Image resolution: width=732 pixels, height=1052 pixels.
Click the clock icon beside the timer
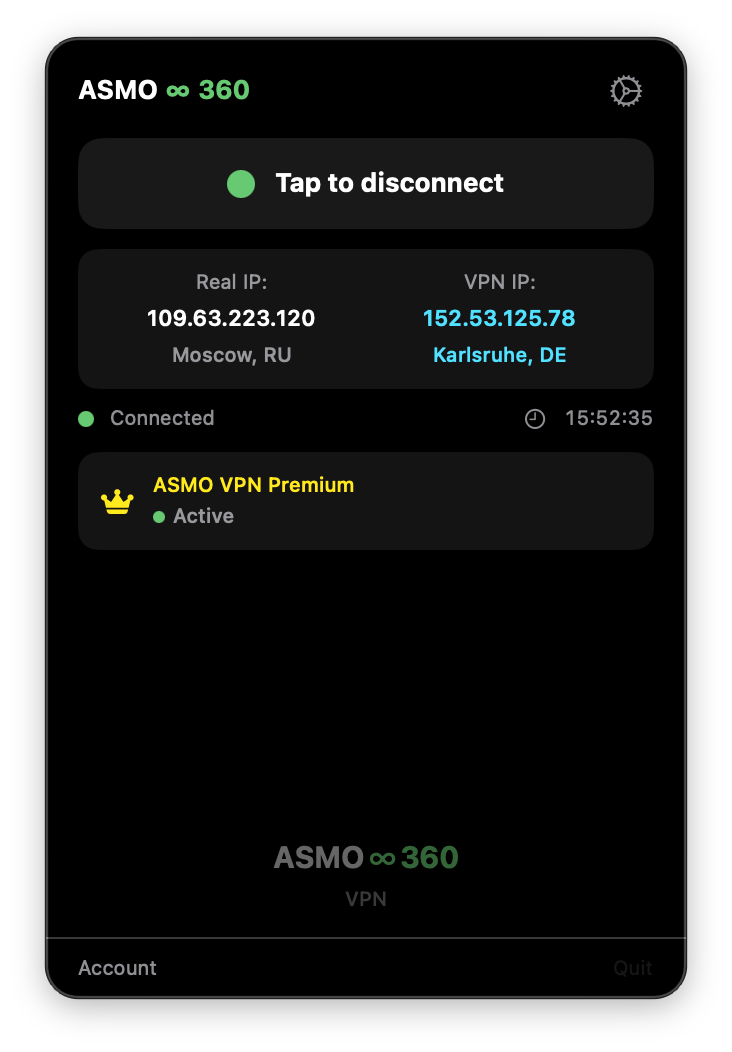click(534, 419)
